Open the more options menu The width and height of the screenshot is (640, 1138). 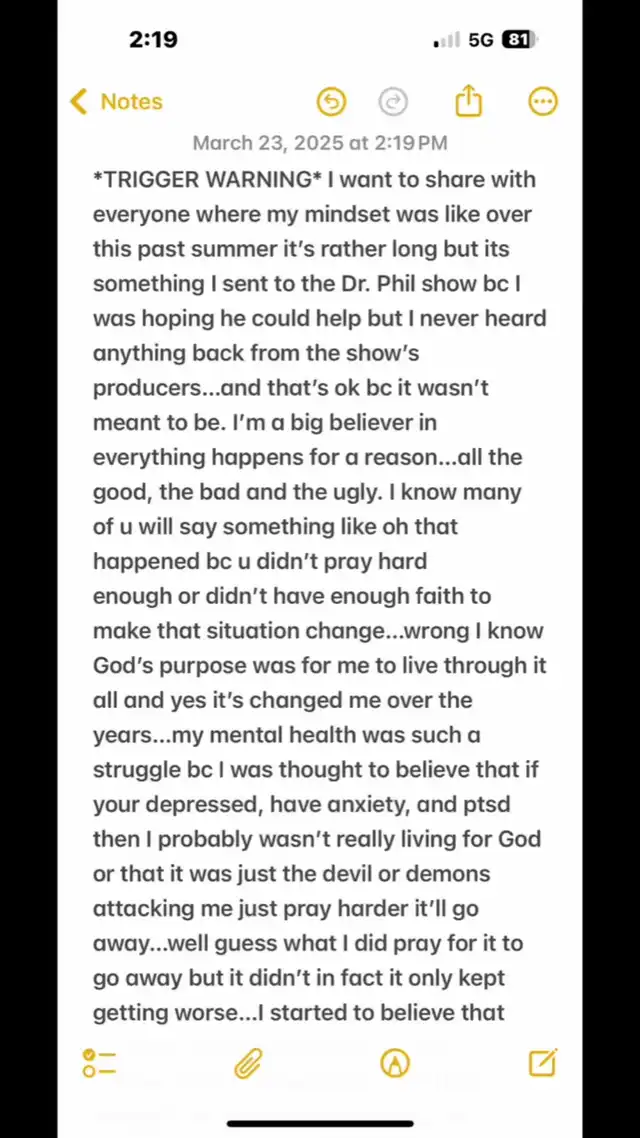(542, 102)
